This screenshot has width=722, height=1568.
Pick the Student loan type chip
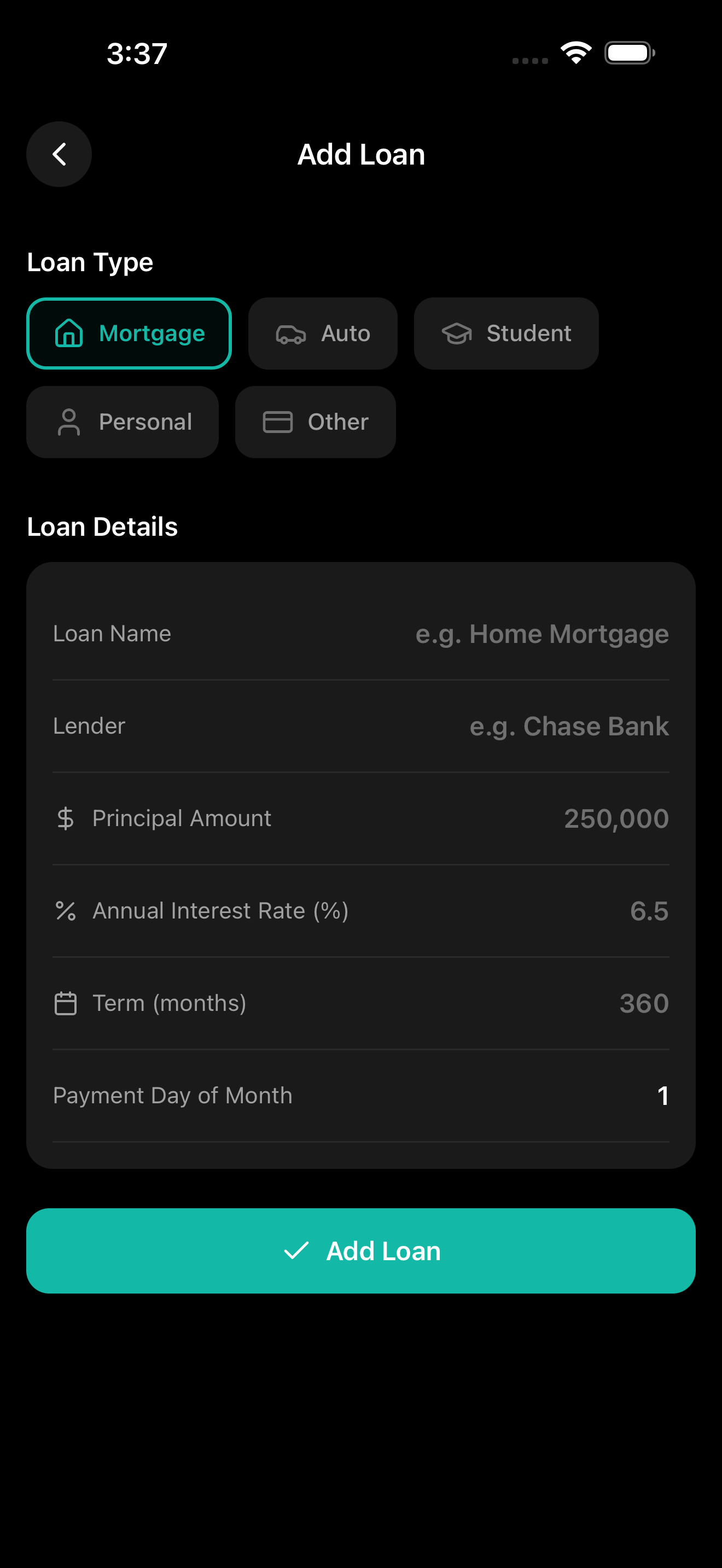click(506, 334)
